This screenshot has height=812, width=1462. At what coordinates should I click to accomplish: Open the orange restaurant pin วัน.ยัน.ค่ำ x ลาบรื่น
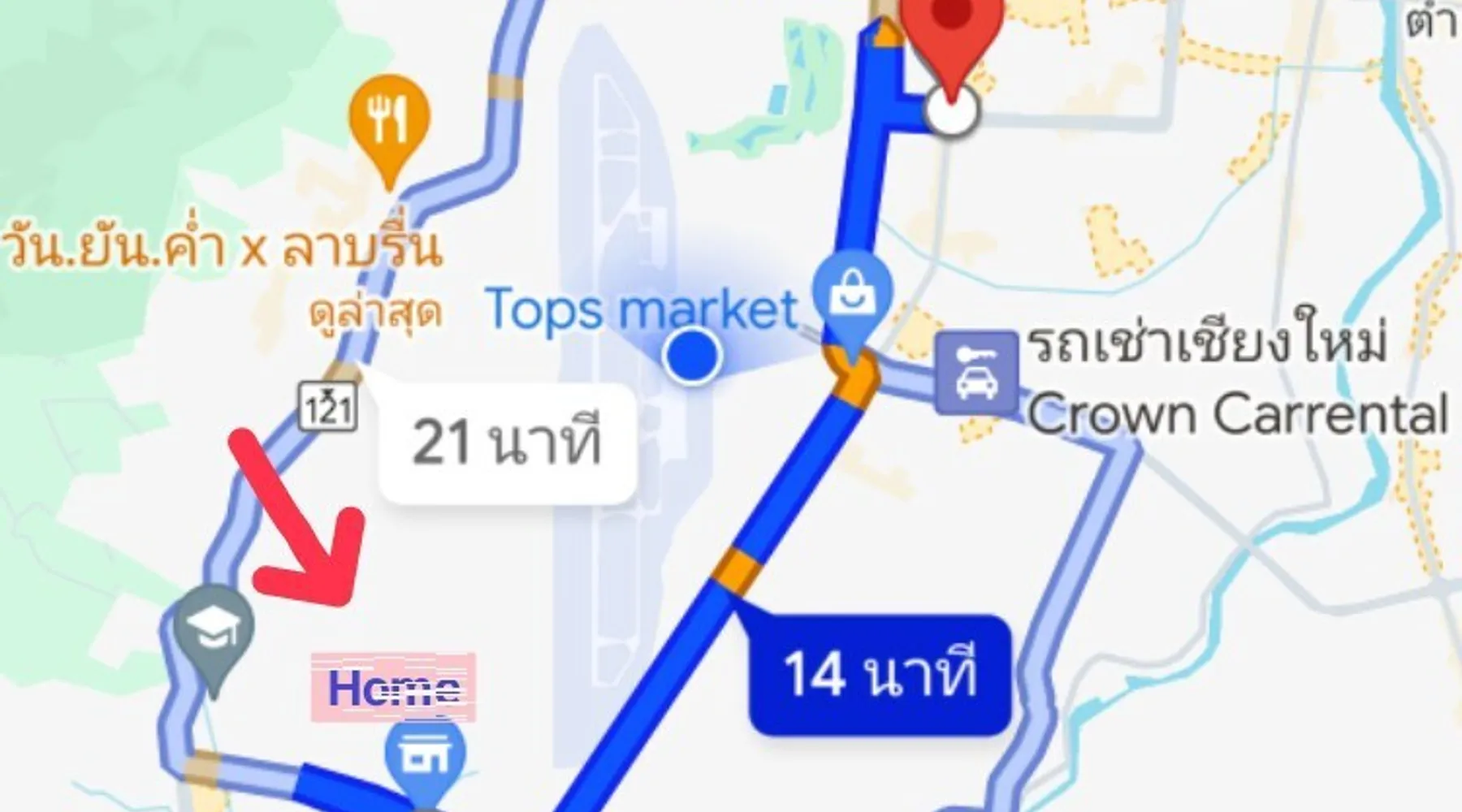click(x=389, y=119)
